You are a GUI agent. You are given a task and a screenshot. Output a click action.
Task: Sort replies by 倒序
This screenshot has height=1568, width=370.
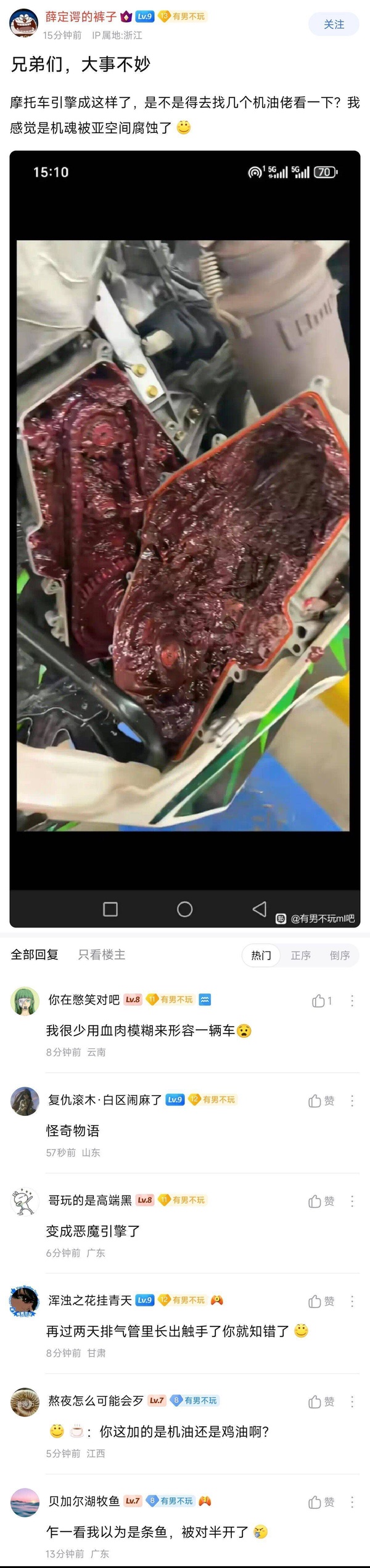pyautogui.click(x=339, y=955)
